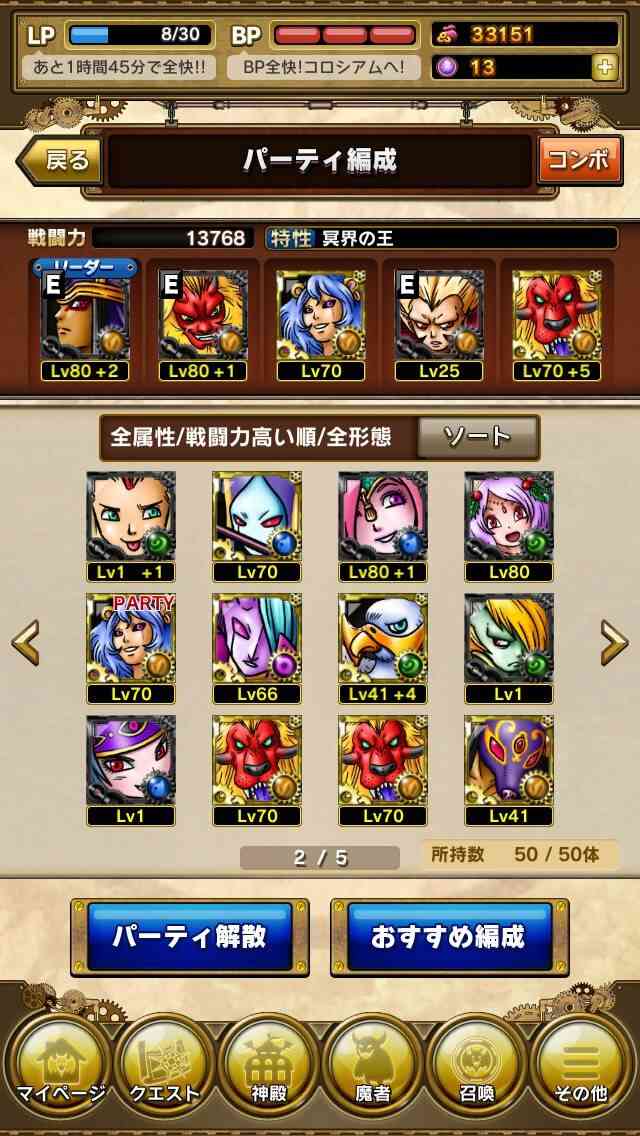
Task: Open the コンボ combo button
Action: point(579,160)
